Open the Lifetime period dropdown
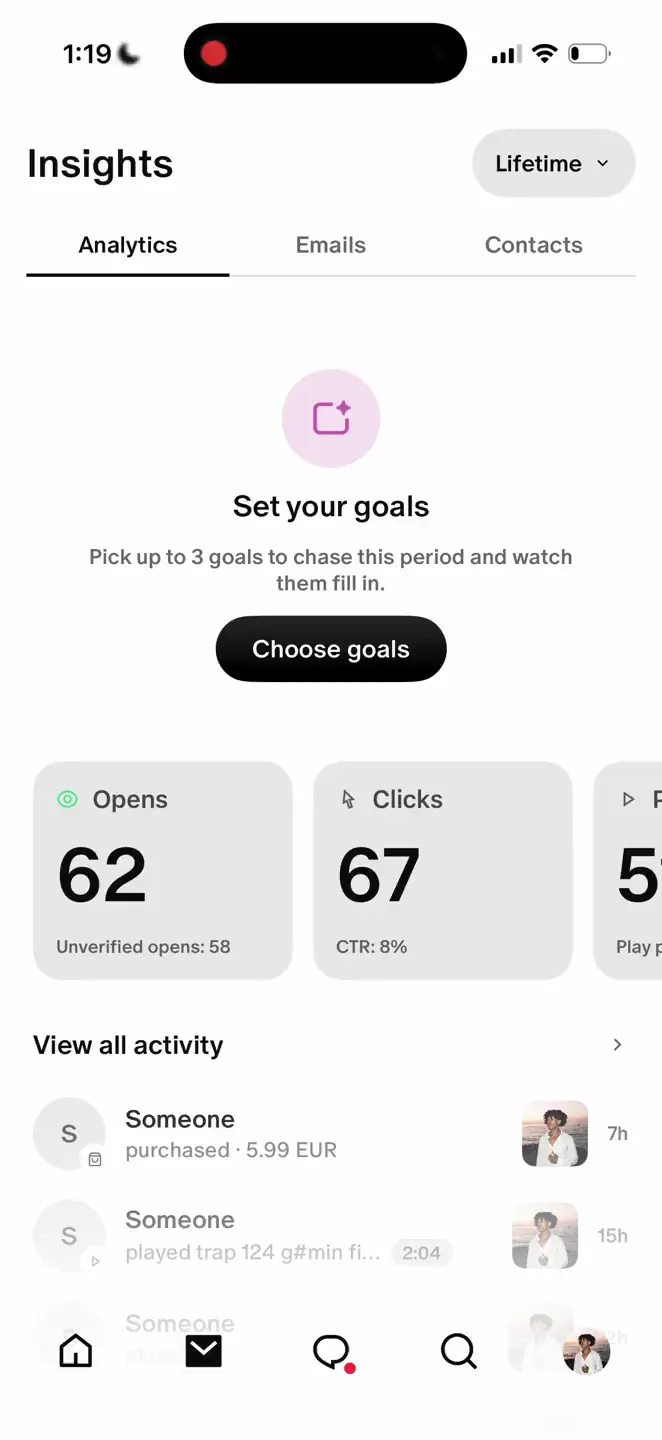 click(553, 163)
